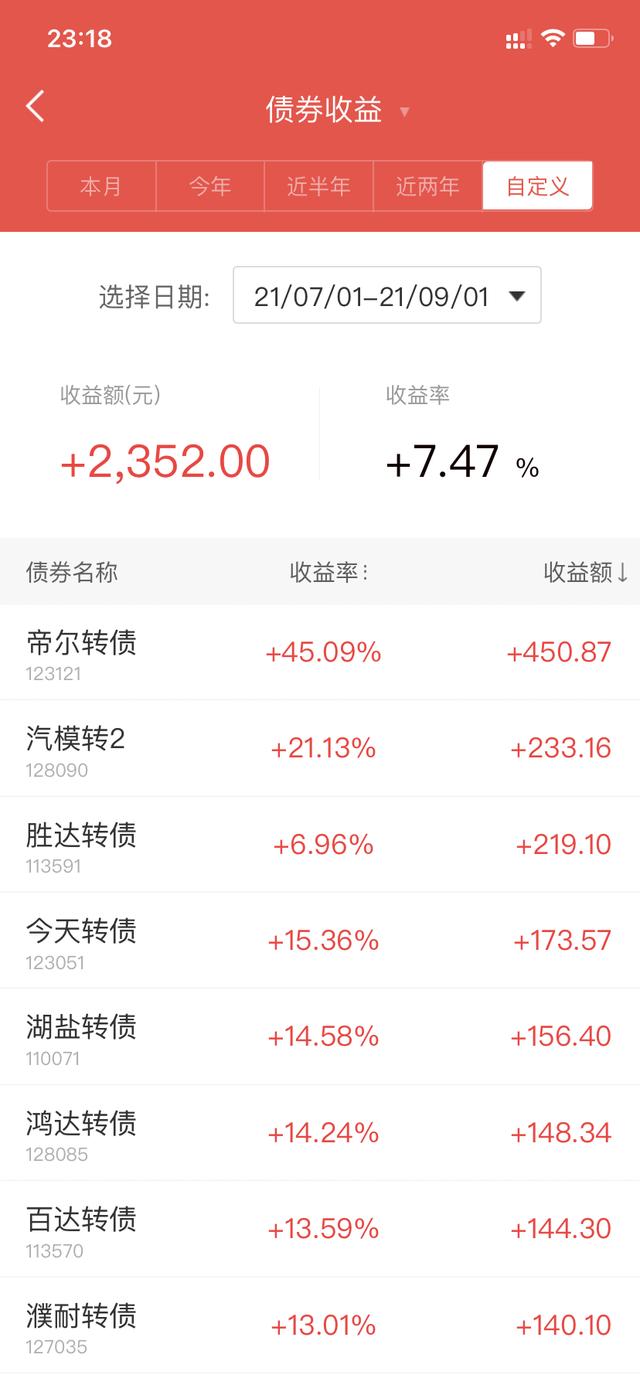Go back using the top-left arrow
Screen dimensions: 640x1385
click(35, 106)
